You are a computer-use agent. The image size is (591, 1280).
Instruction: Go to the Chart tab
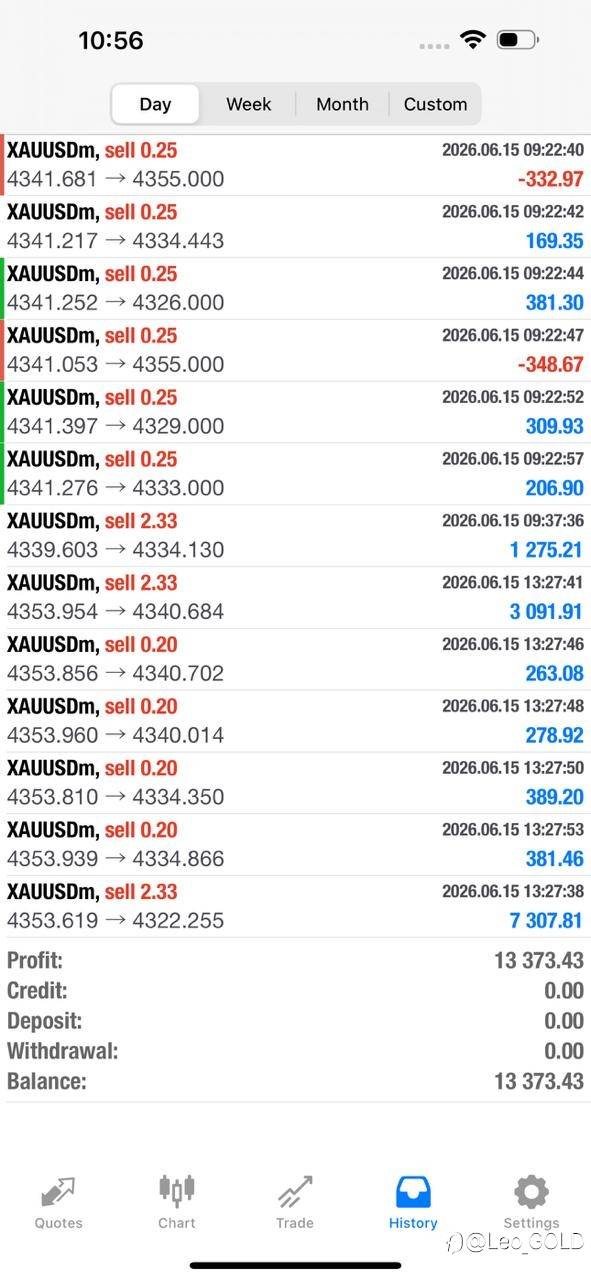coord(177,1203)
